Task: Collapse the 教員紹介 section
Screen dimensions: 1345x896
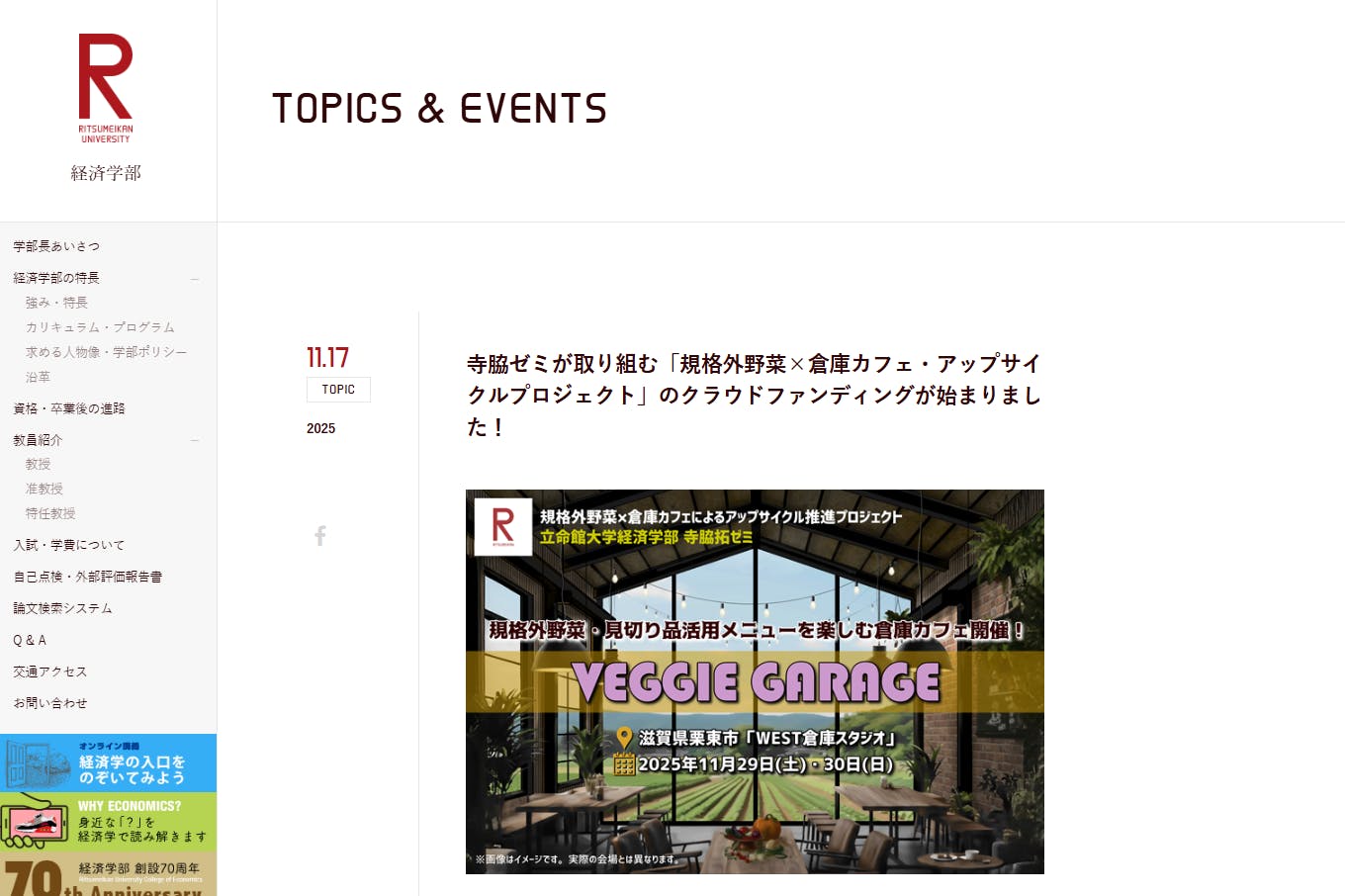Action: click(x=195, y=440)
